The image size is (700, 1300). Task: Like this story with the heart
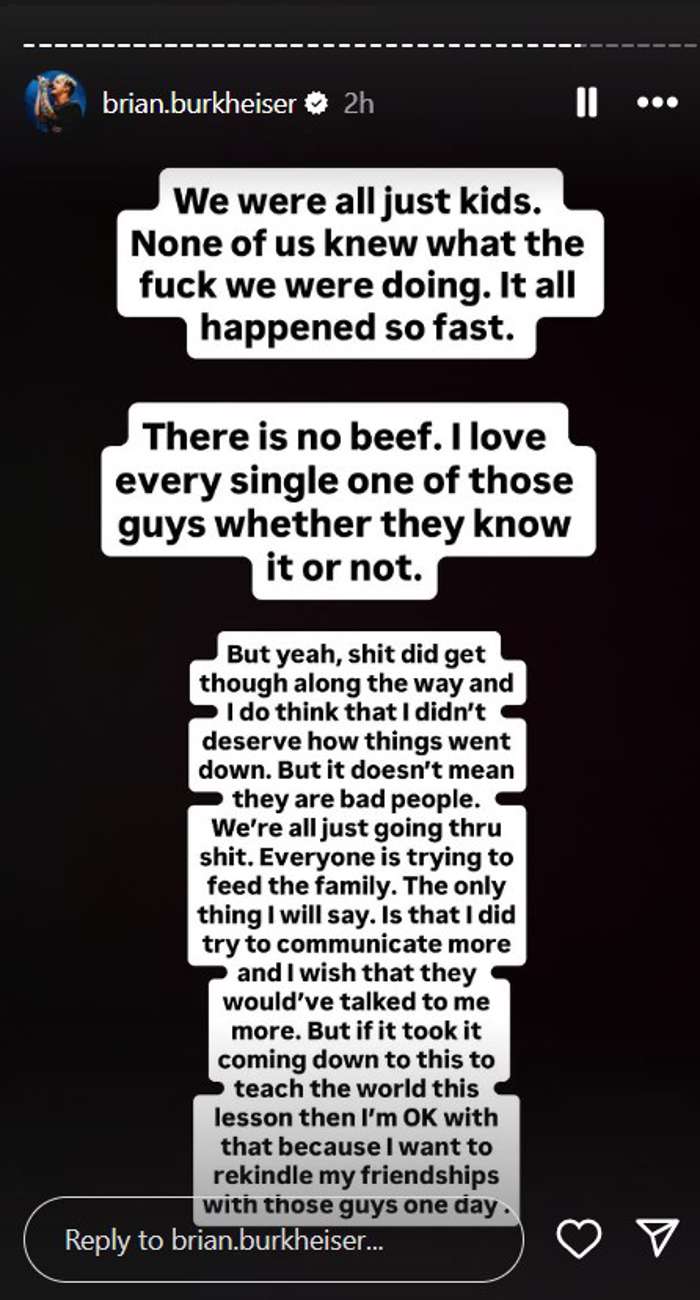[578, 1240]
